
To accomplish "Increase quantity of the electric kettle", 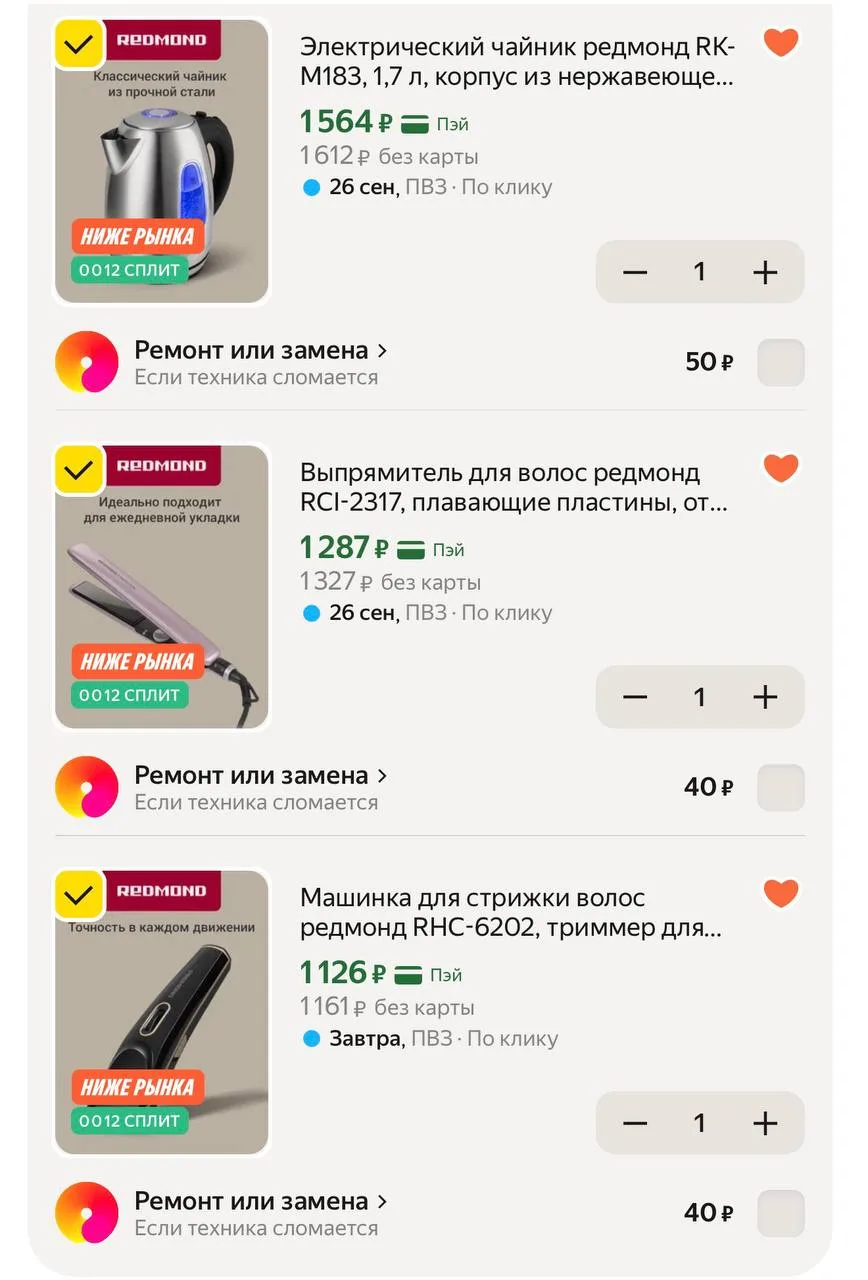I will click(765, 272).
